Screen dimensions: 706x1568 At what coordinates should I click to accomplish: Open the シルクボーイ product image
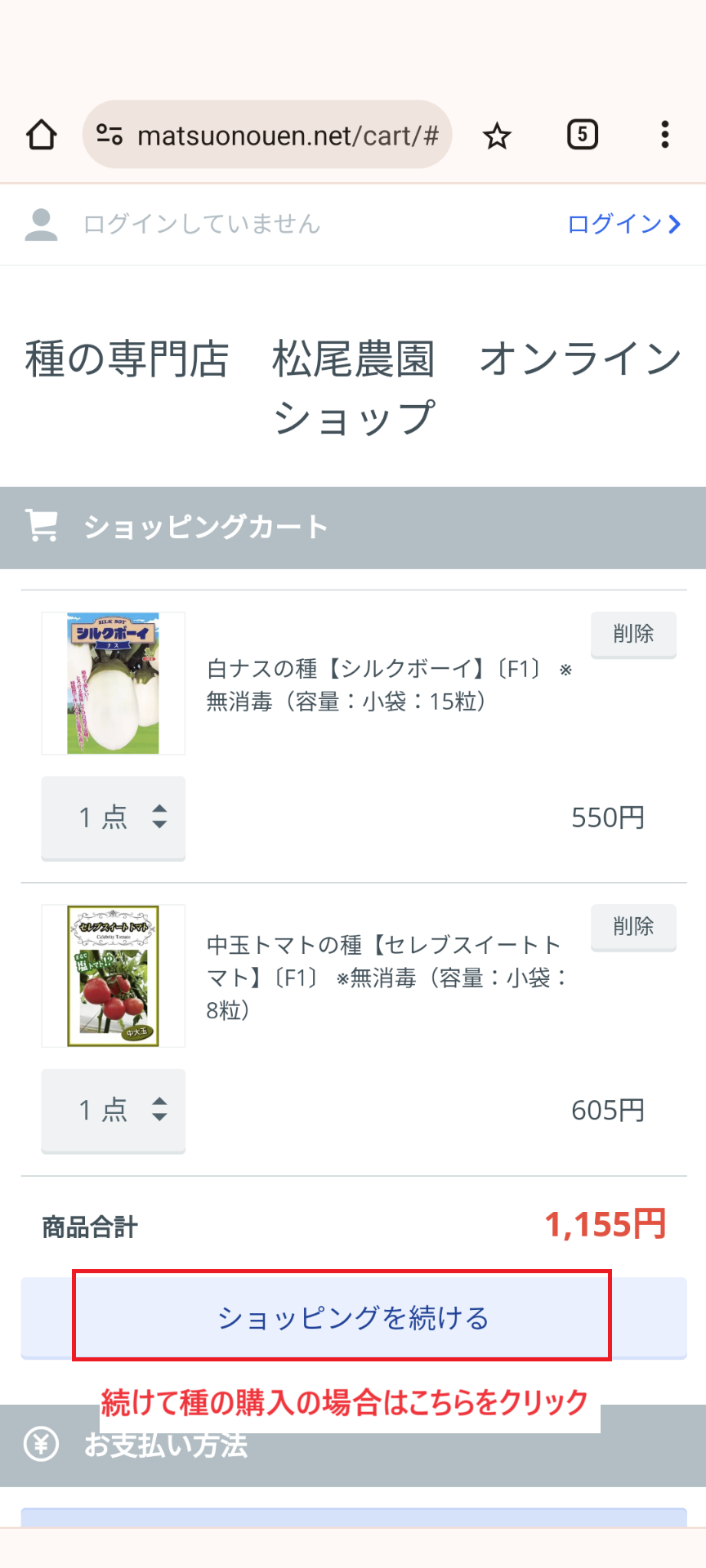click(114, 683)
